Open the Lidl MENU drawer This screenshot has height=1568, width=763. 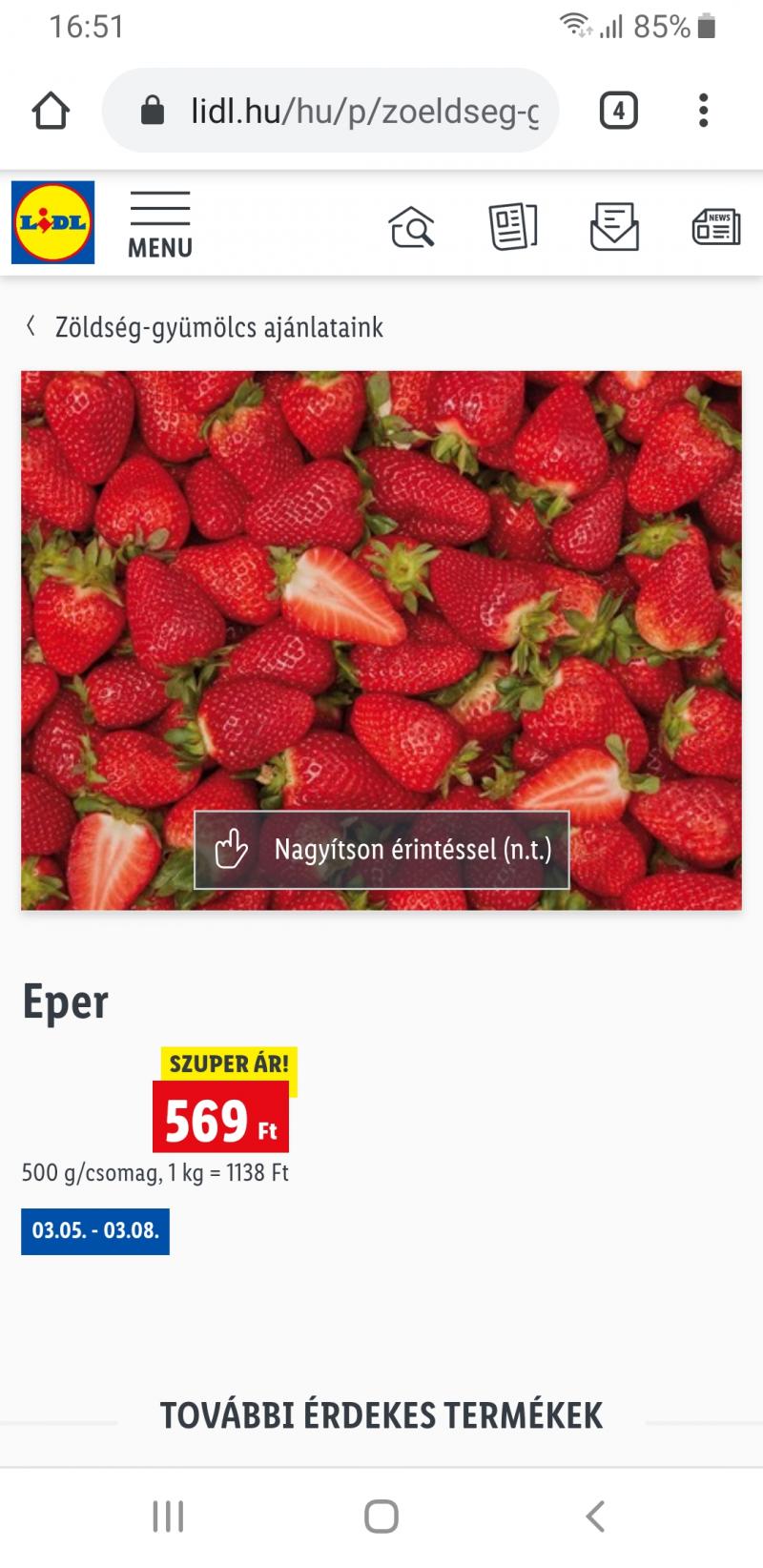(160, 225)
